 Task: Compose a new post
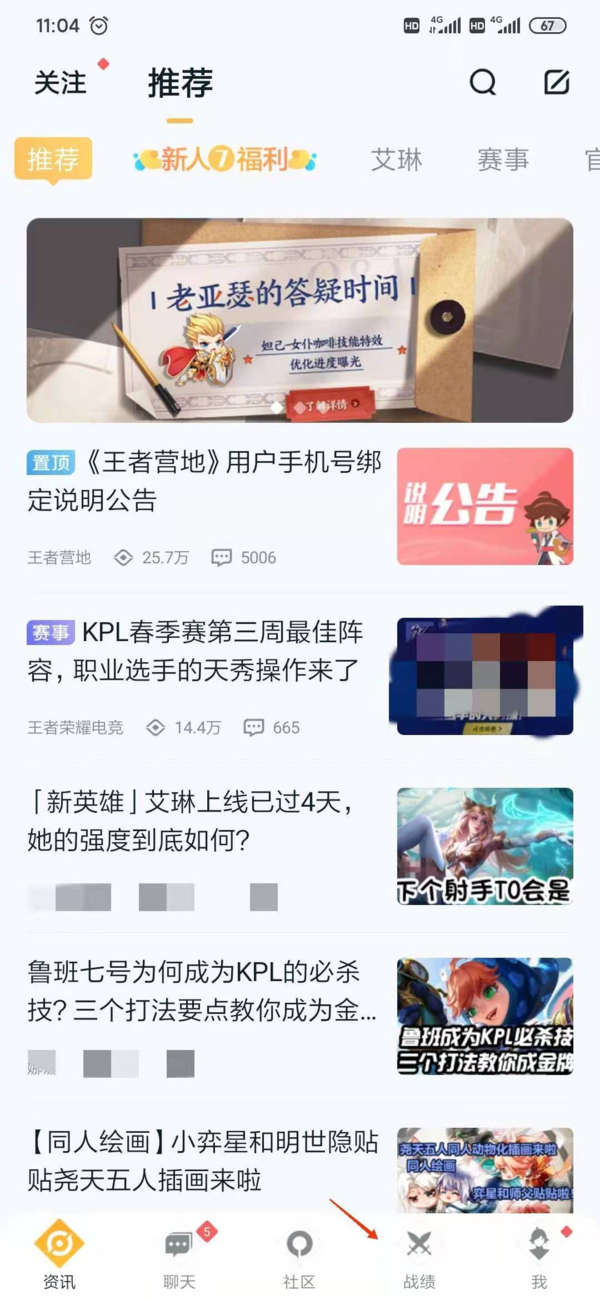click(x=557, y=82)
